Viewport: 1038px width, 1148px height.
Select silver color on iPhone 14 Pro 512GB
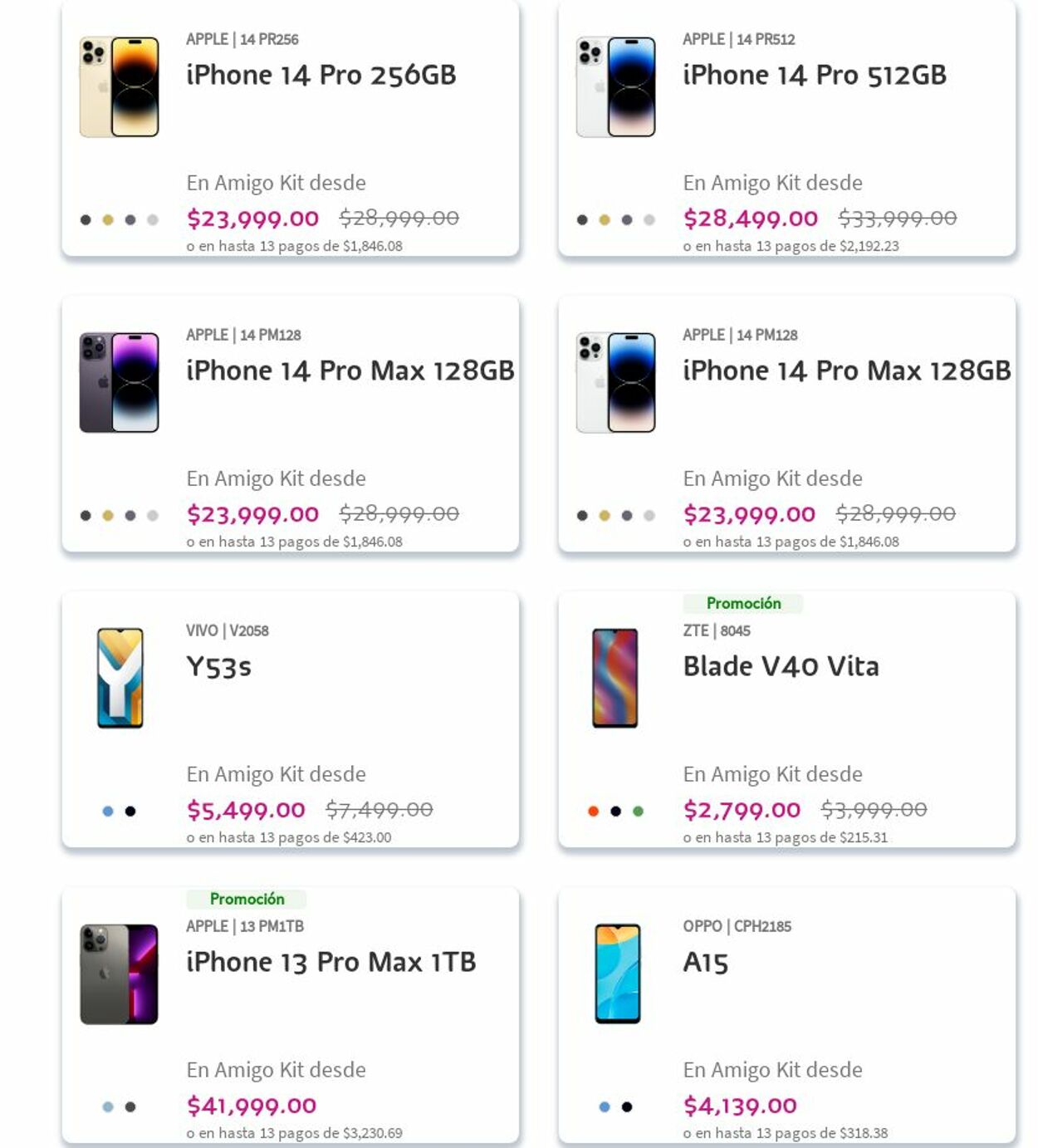[649, 220]
